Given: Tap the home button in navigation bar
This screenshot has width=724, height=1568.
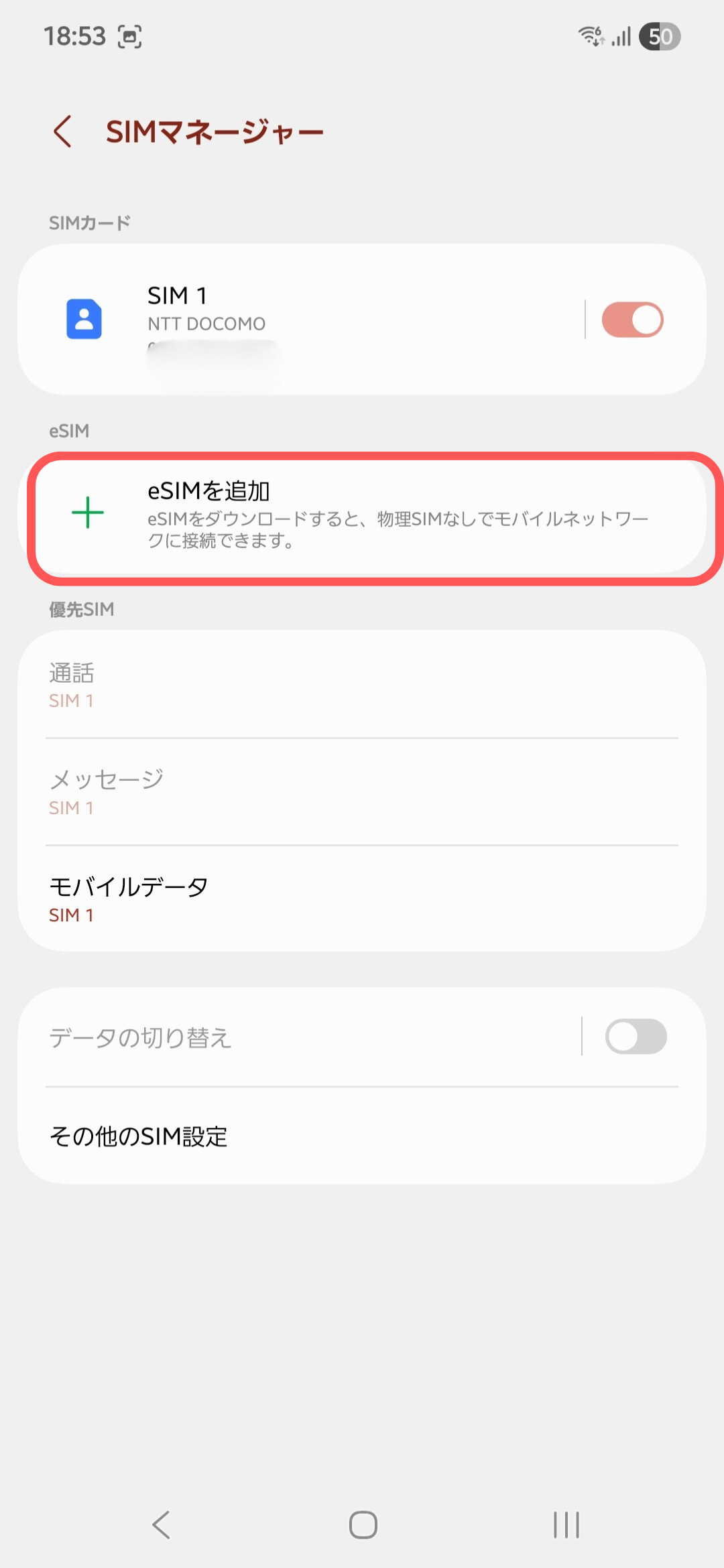Looking at the screenshot, I should (x=362, y=1524).
